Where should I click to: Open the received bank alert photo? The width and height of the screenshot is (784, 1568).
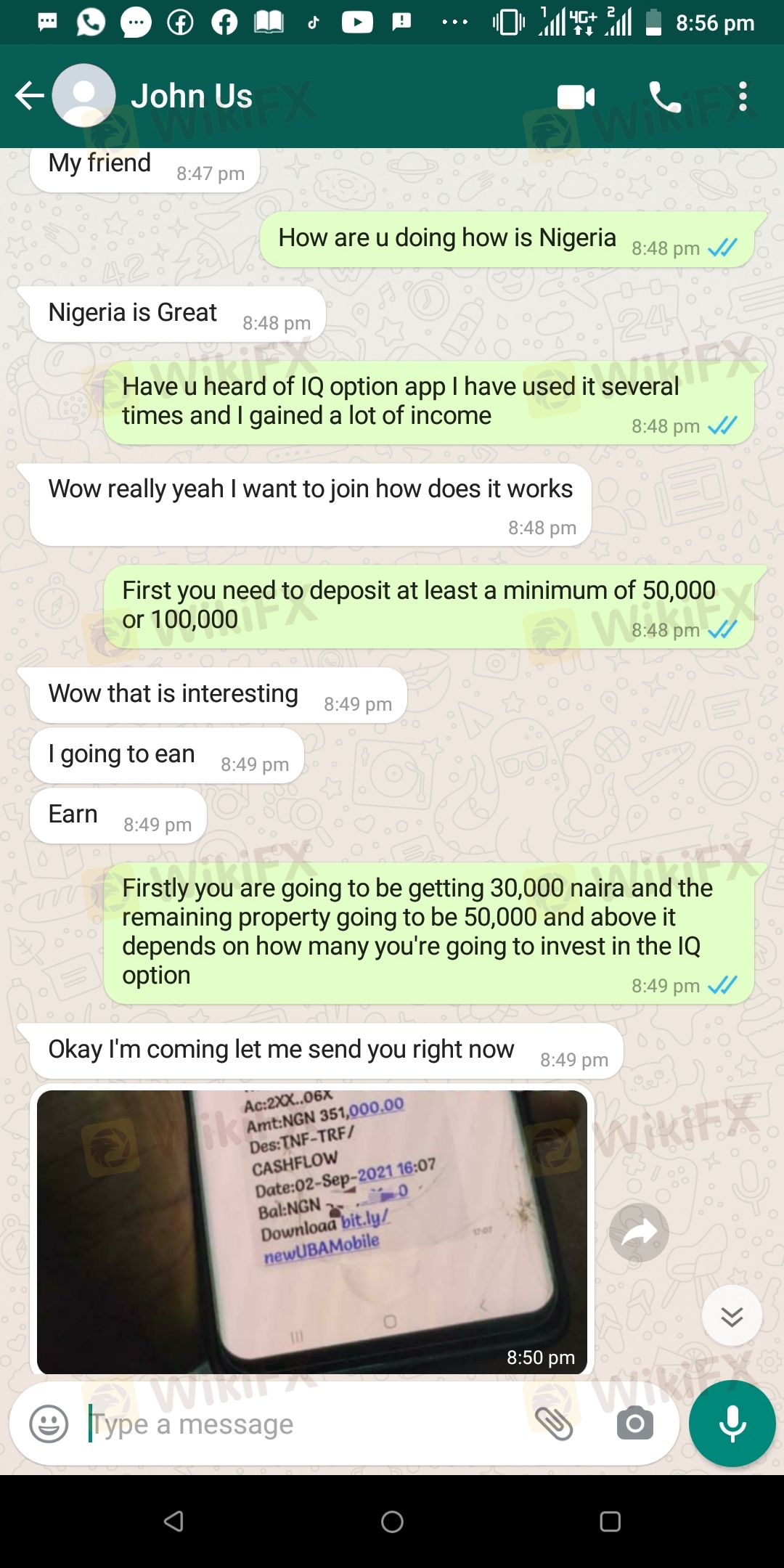pyautogui.click(x=312, y=1232)
